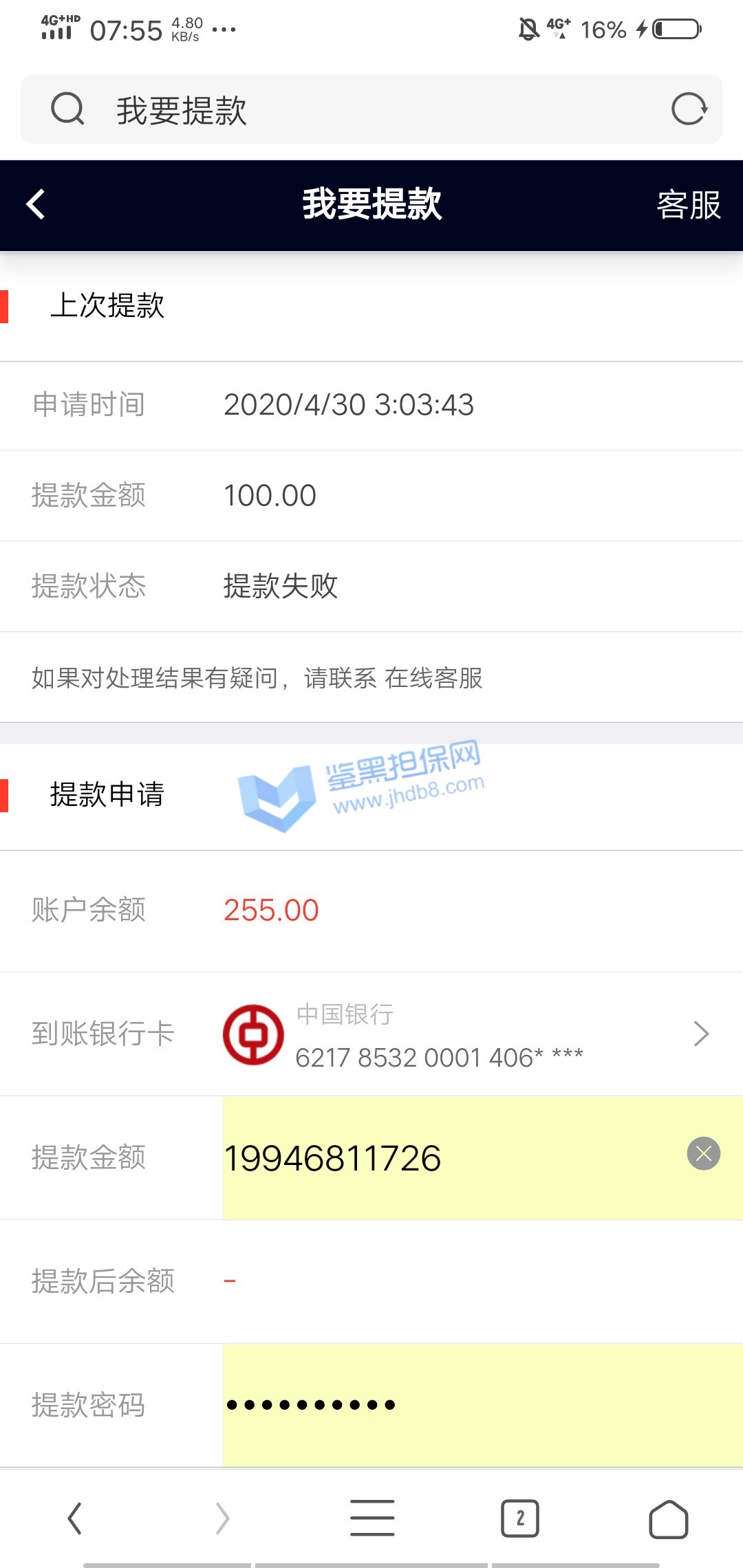Open the browser menu icon
This screenshot has width=743, height=1568.
(371, 1518)
